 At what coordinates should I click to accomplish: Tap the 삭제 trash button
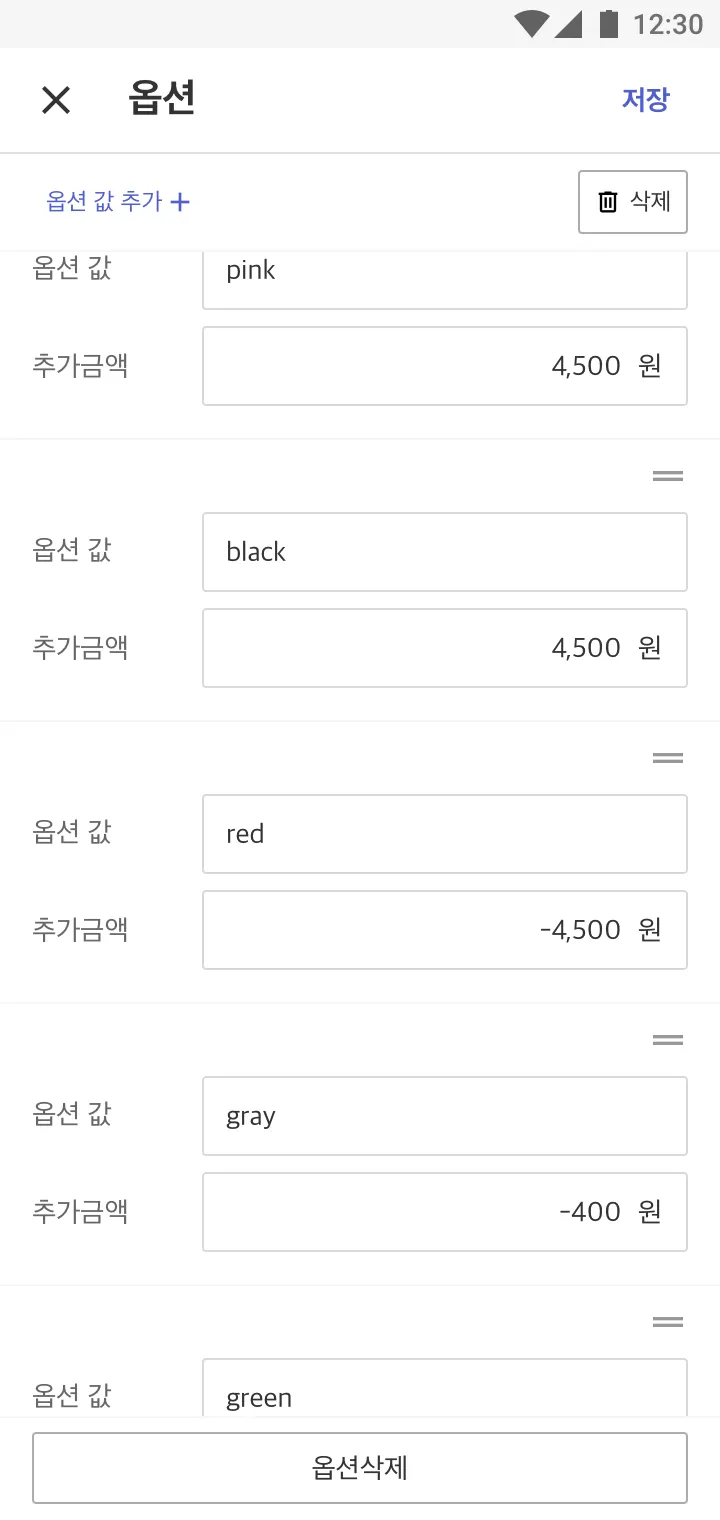pos(632,202)
